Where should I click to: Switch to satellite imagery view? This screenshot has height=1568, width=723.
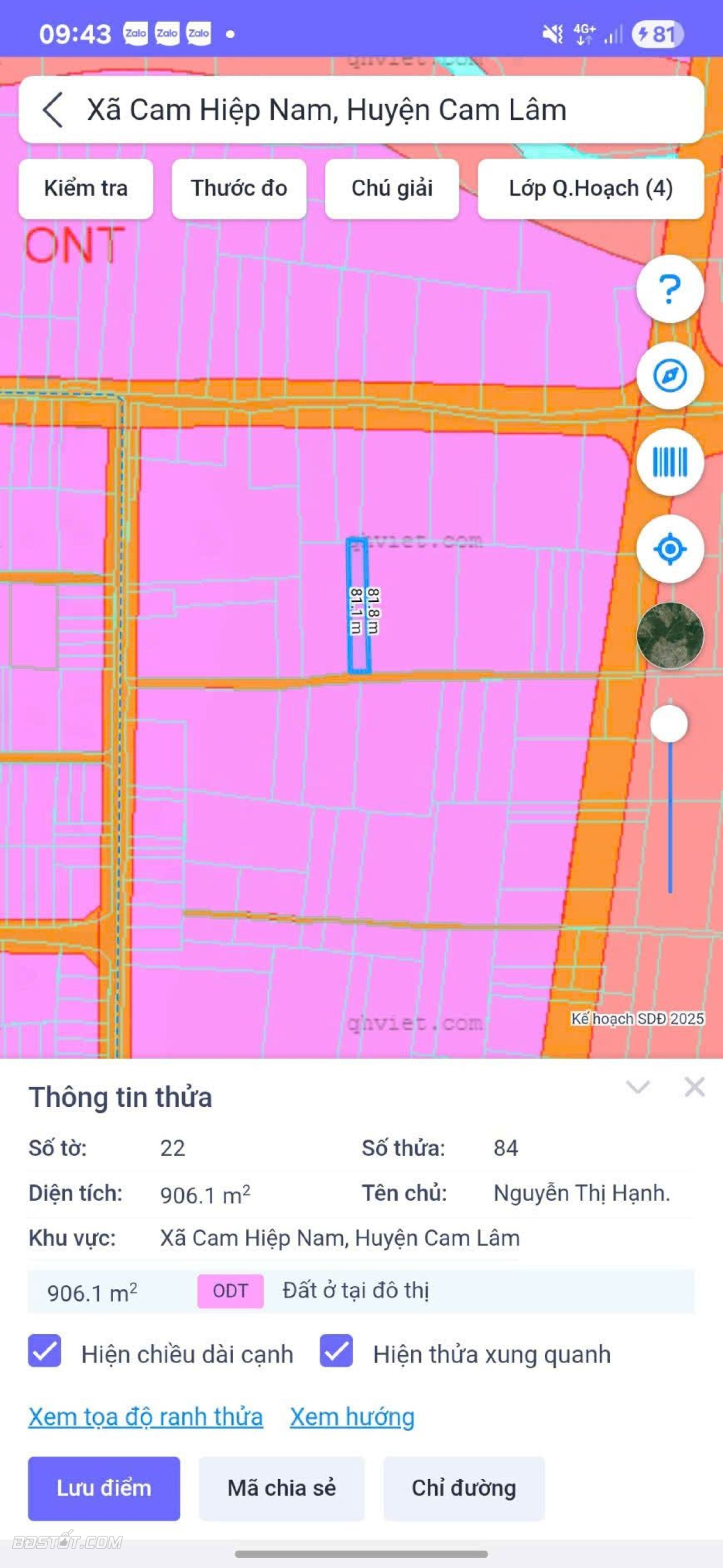[x=670, y=635]
